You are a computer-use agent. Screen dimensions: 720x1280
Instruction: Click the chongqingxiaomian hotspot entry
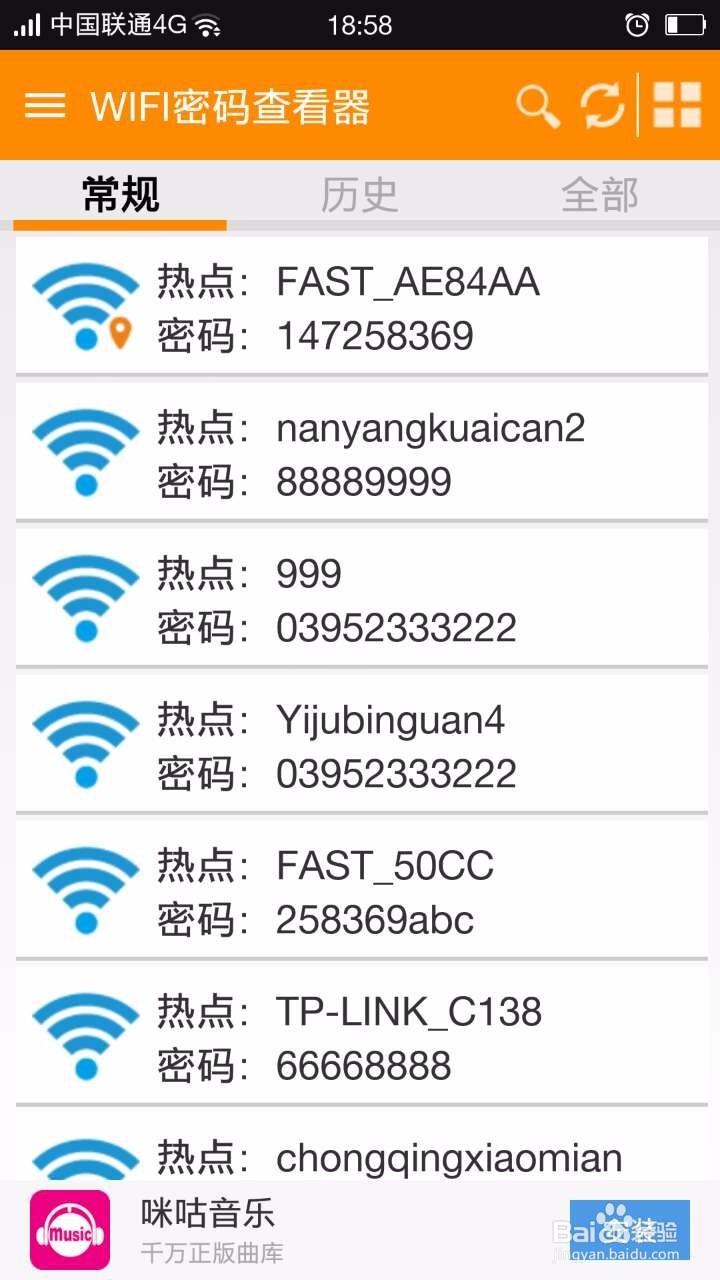(360, 1158)
